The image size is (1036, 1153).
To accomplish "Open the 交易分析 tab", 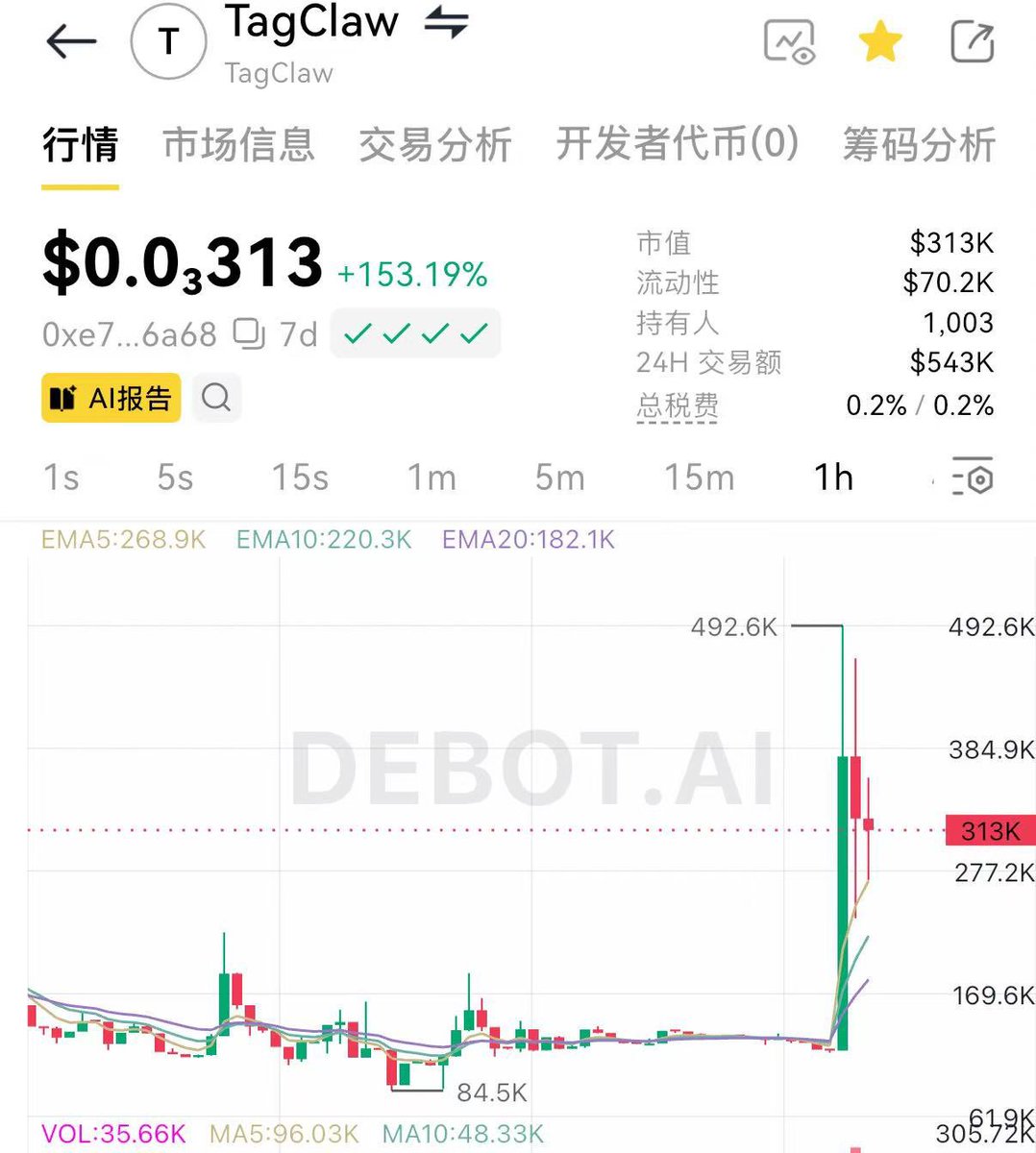I will coord(435,145).
